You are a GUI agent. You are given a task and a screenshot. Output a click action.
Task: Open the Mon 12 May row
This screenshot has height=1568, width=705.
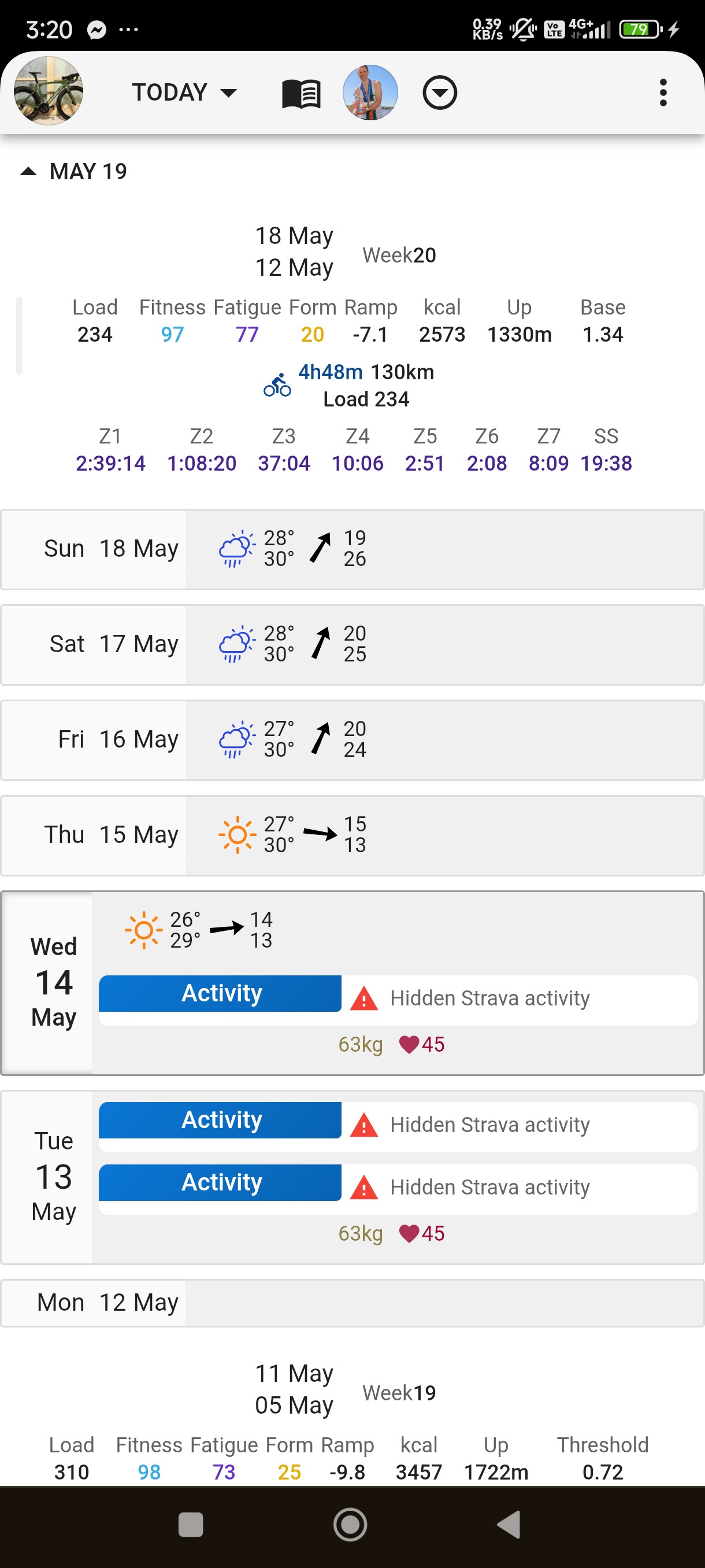[352, 1303]
